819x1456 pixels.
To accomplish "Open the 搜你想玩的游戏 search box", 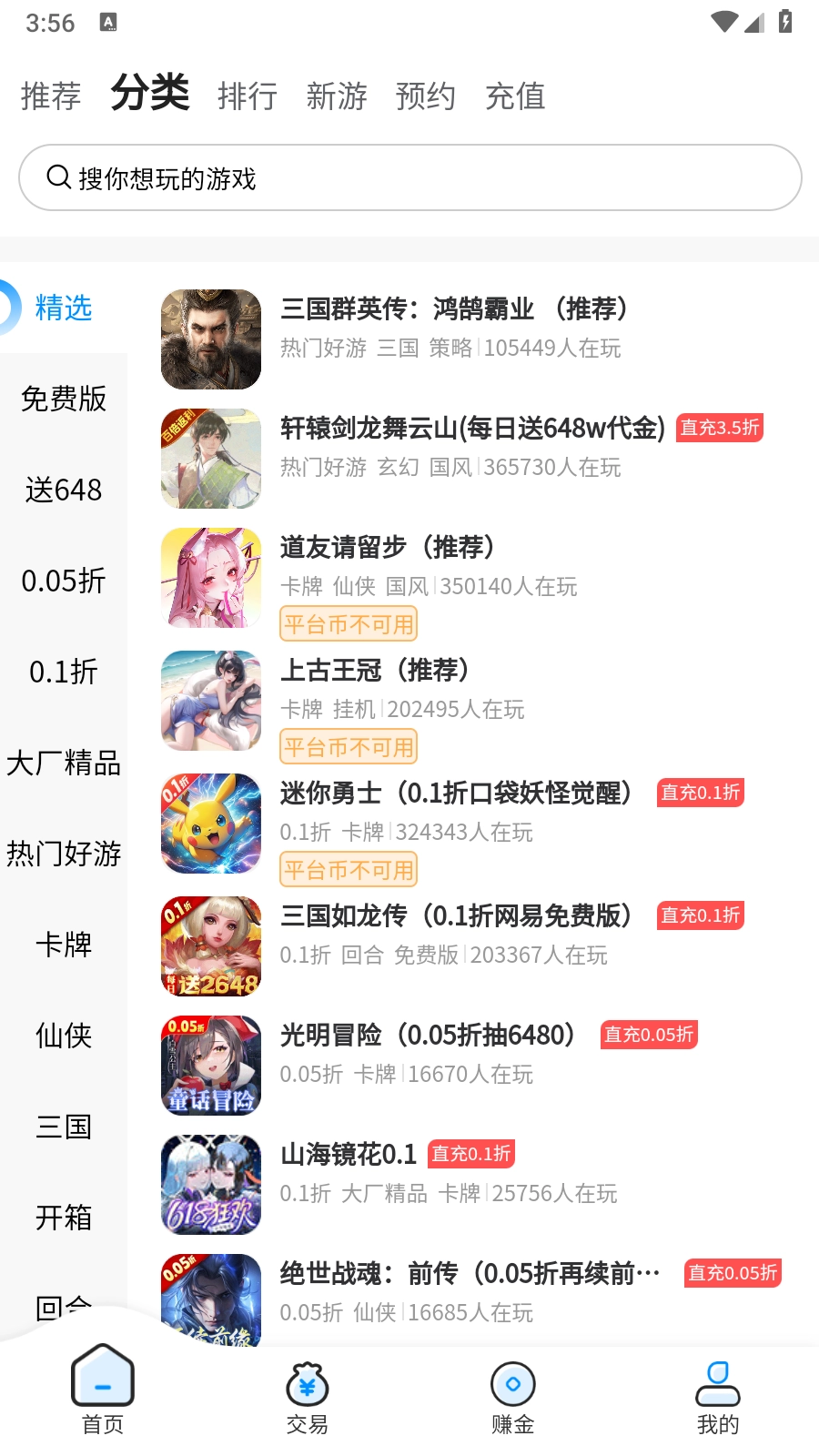I will coord(409,177).
